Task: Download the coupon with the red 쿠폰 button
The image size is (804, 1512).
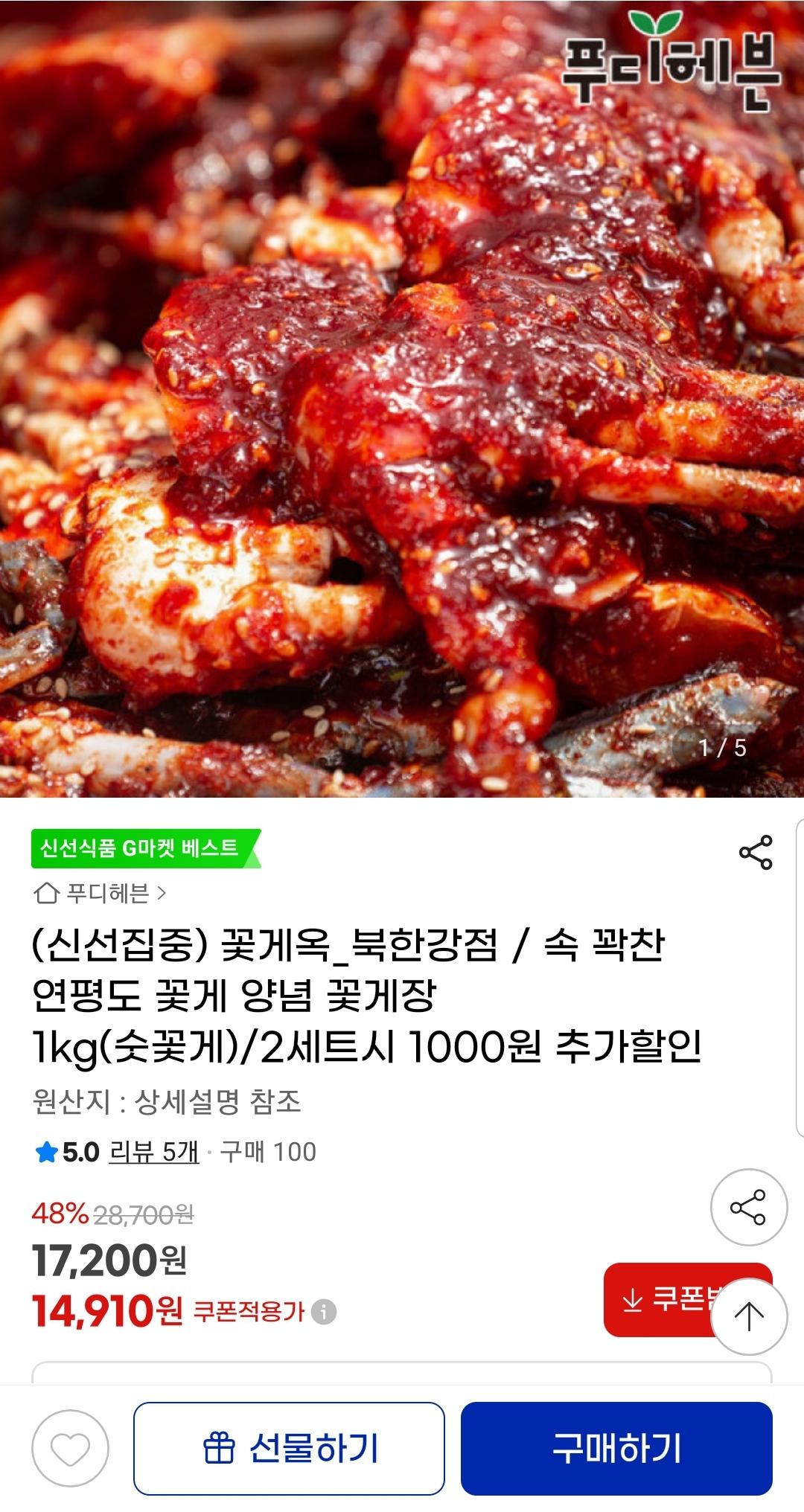Action: (x=659, y=1298)
